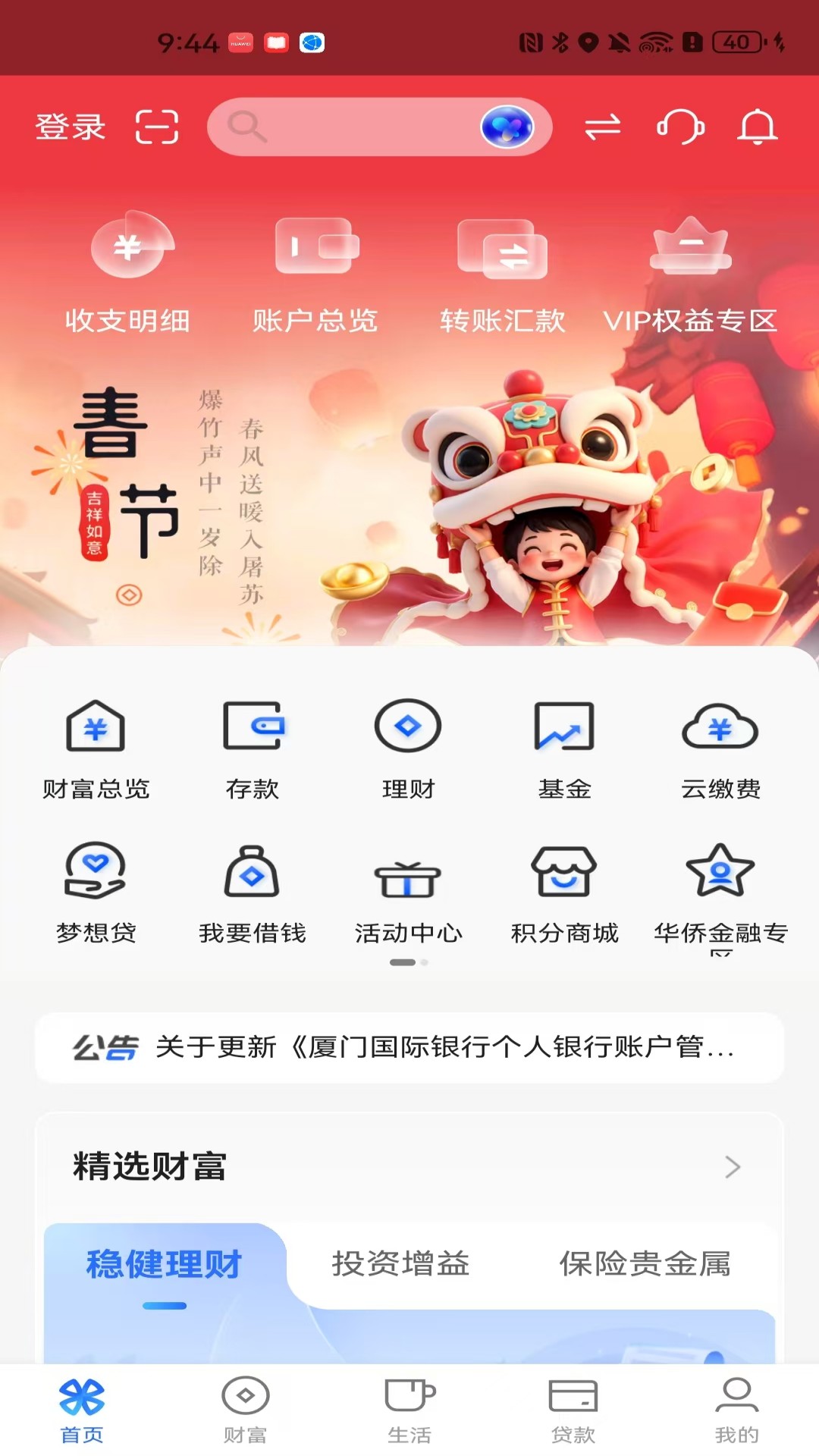Tap 登录 to log in
This screenshot has width=819, height=1456.
71,127
